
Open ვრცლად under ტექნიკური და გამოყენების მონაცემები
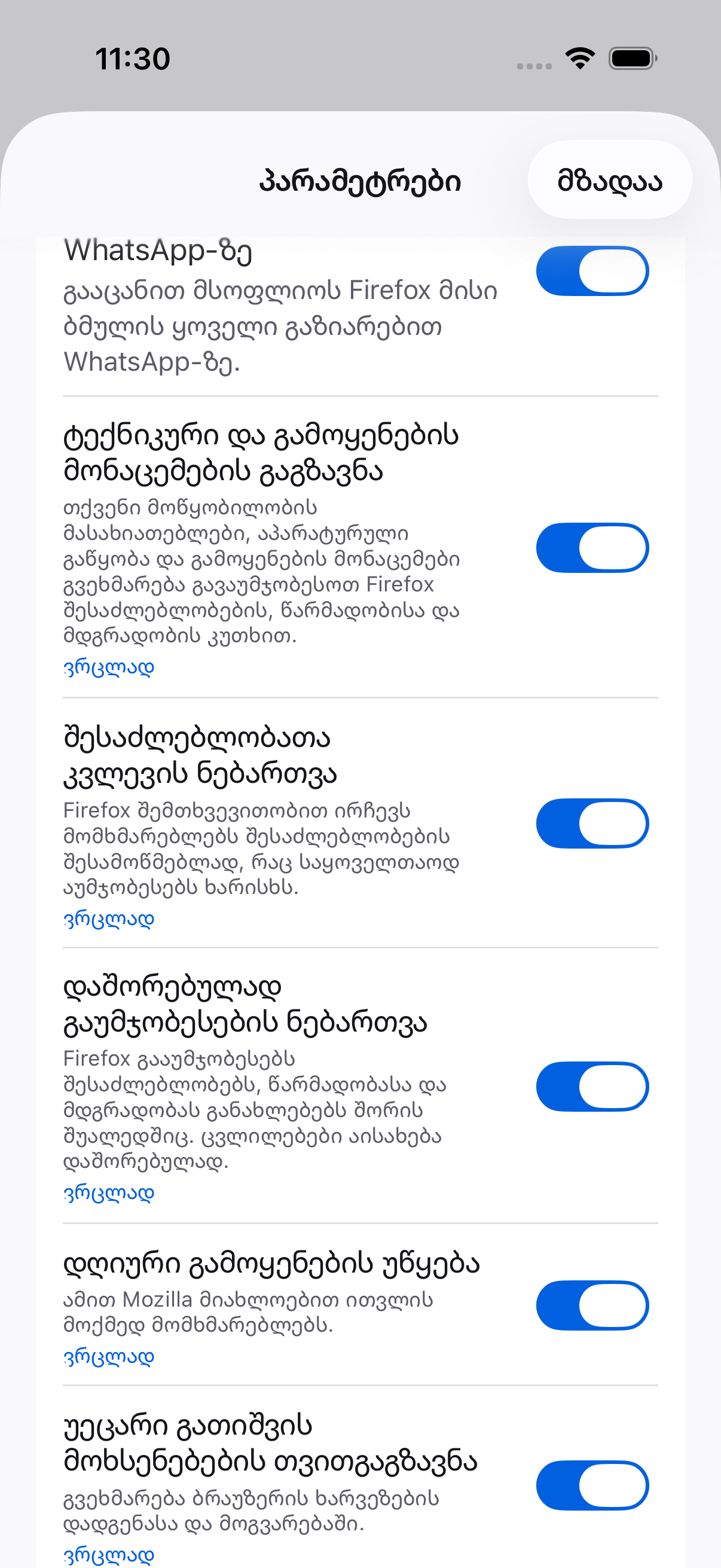coord(109,667)
